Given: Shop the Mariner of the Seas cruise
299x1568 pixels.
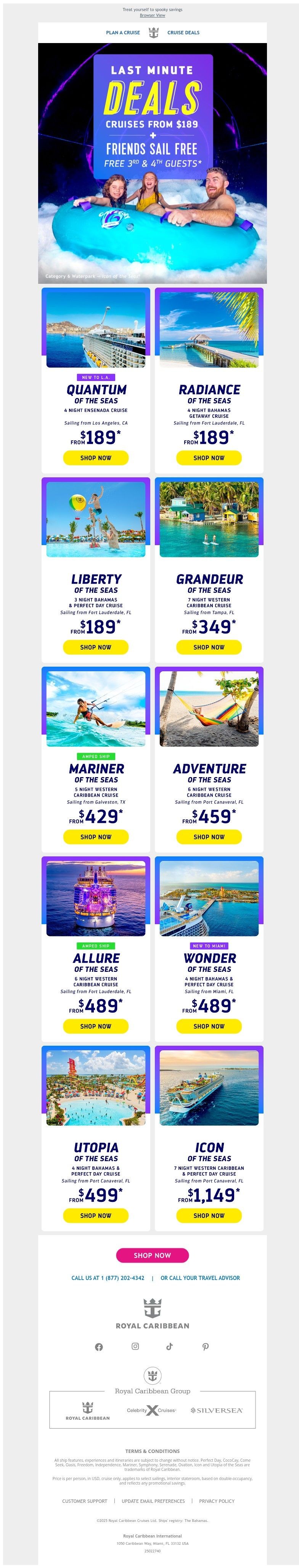Looking at the screenshot, I should click(x=96, y=837).
